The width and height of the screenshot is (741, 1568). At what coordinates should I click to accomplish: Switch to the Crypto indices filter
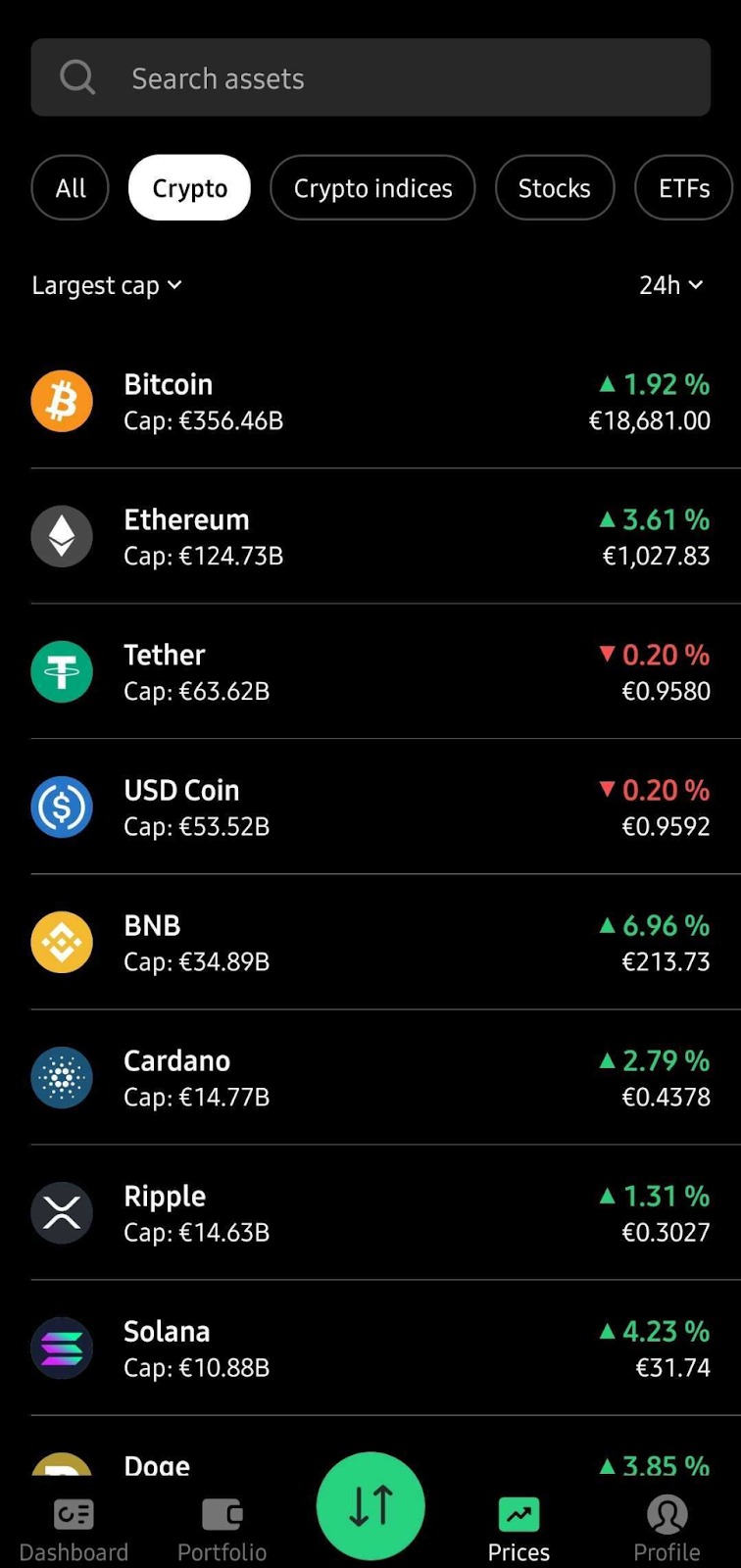point(372,187)
